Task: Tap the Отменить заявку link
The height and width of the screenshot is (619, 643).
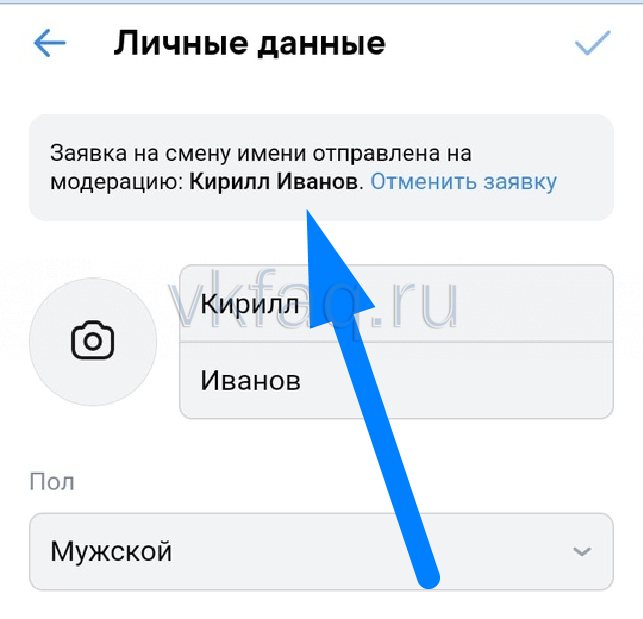Action: pyautogui.click(x=463, y=182)
